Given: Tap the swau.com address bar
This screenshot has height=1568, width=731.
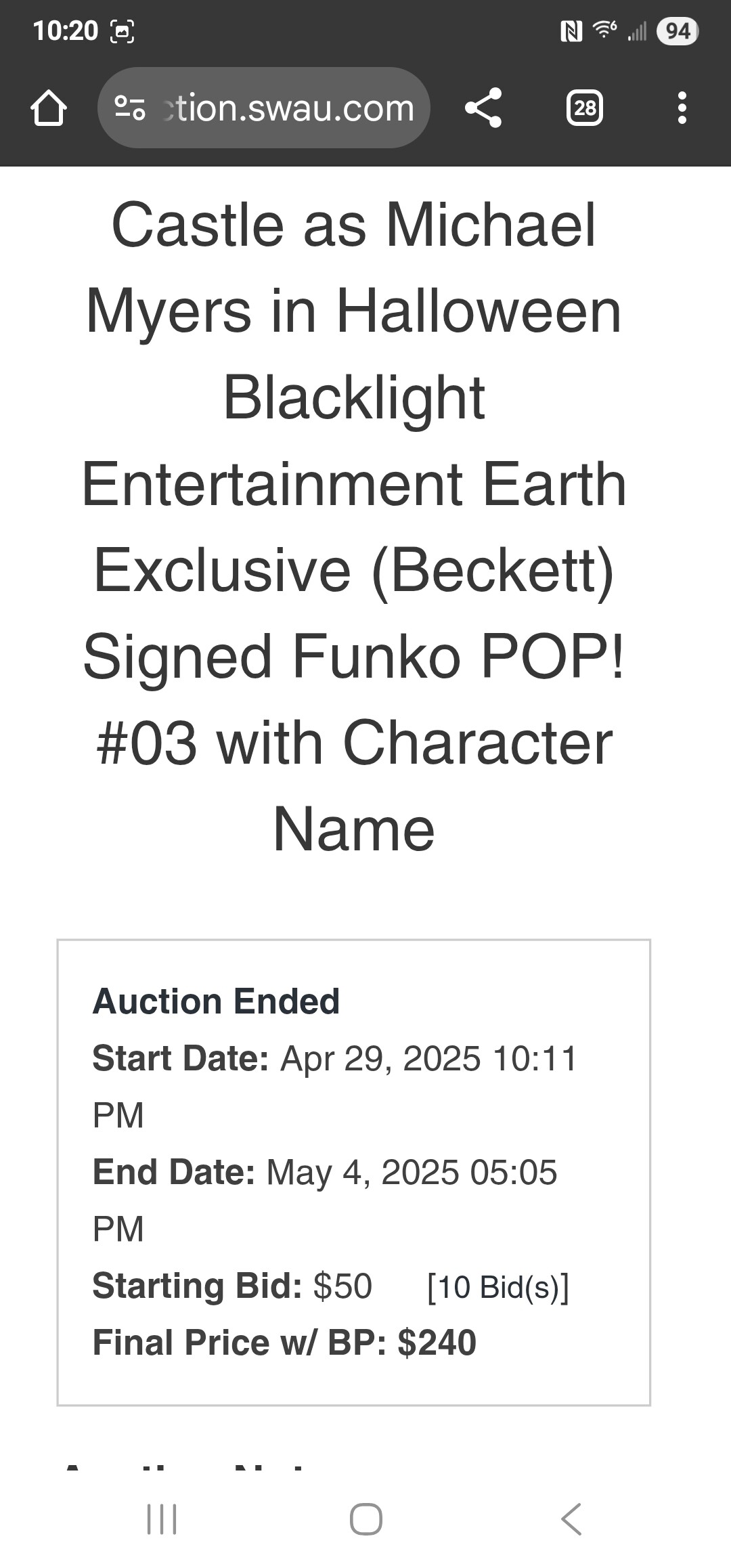Looking at the screenshot, I should click(264, 108).
